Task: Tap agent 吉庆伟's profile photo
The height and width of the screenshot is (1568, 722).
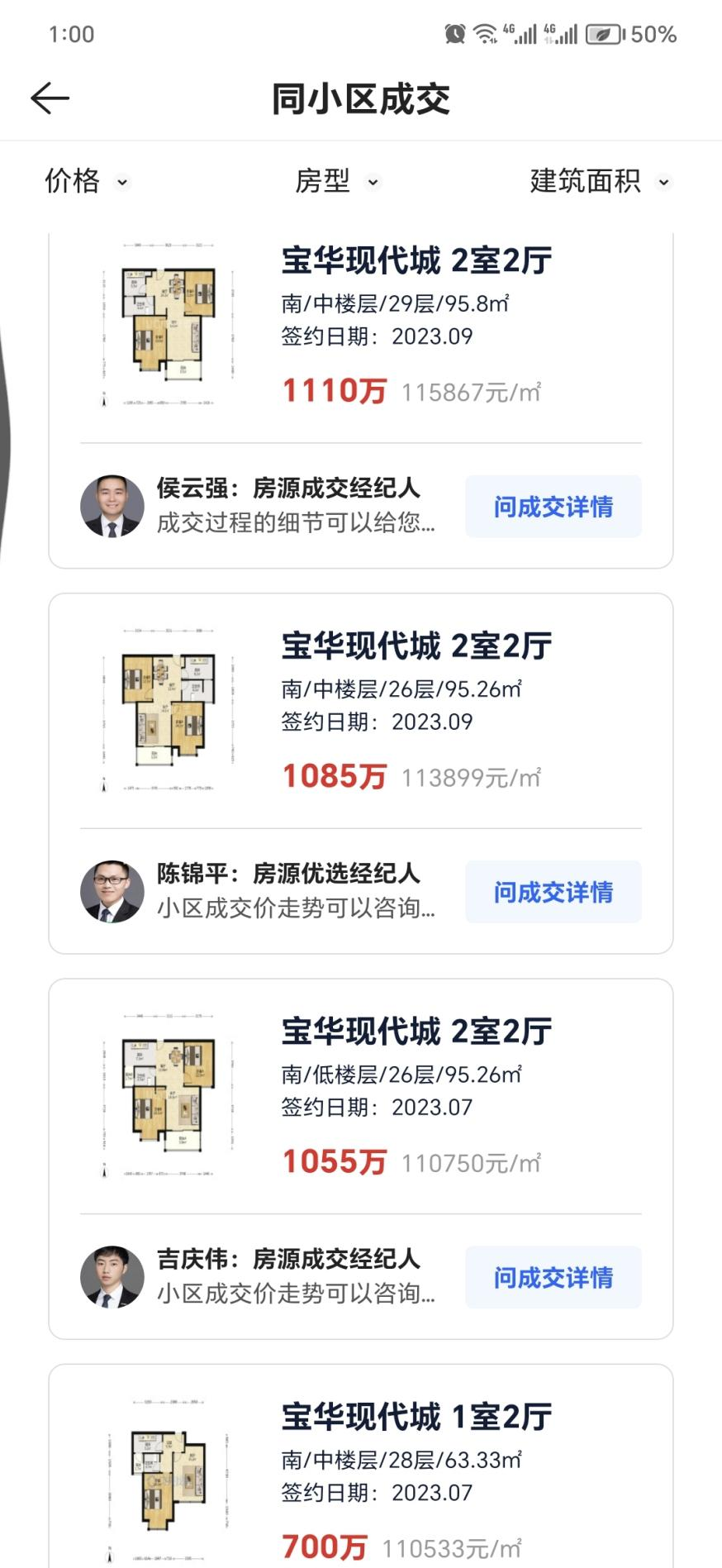Action: click(112, 1277)
